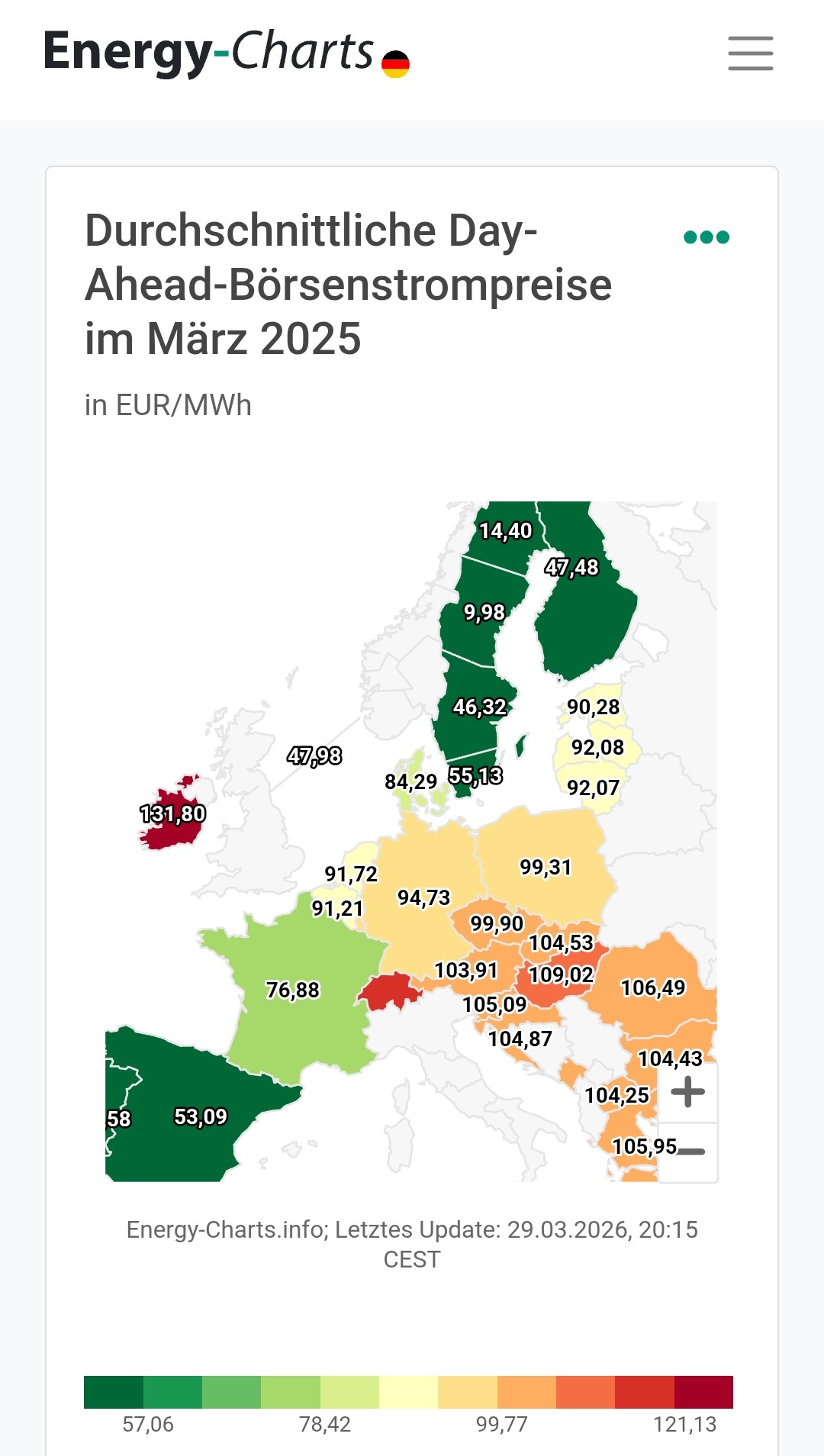Zoom out of the price map
Viewport: 824px width, 1456px height.
point(689,1152)
